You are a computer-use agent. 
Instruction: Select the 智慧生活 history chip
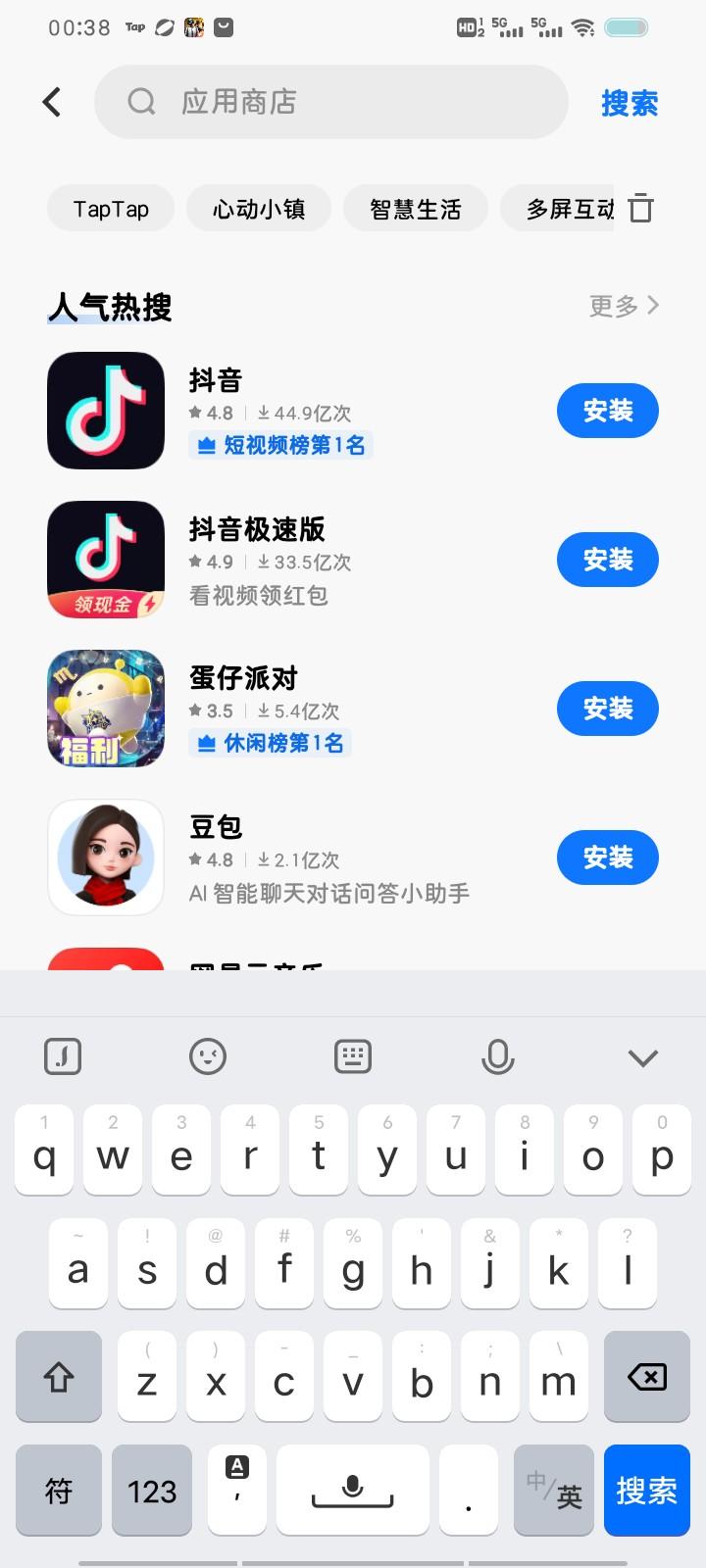[415, 209]
